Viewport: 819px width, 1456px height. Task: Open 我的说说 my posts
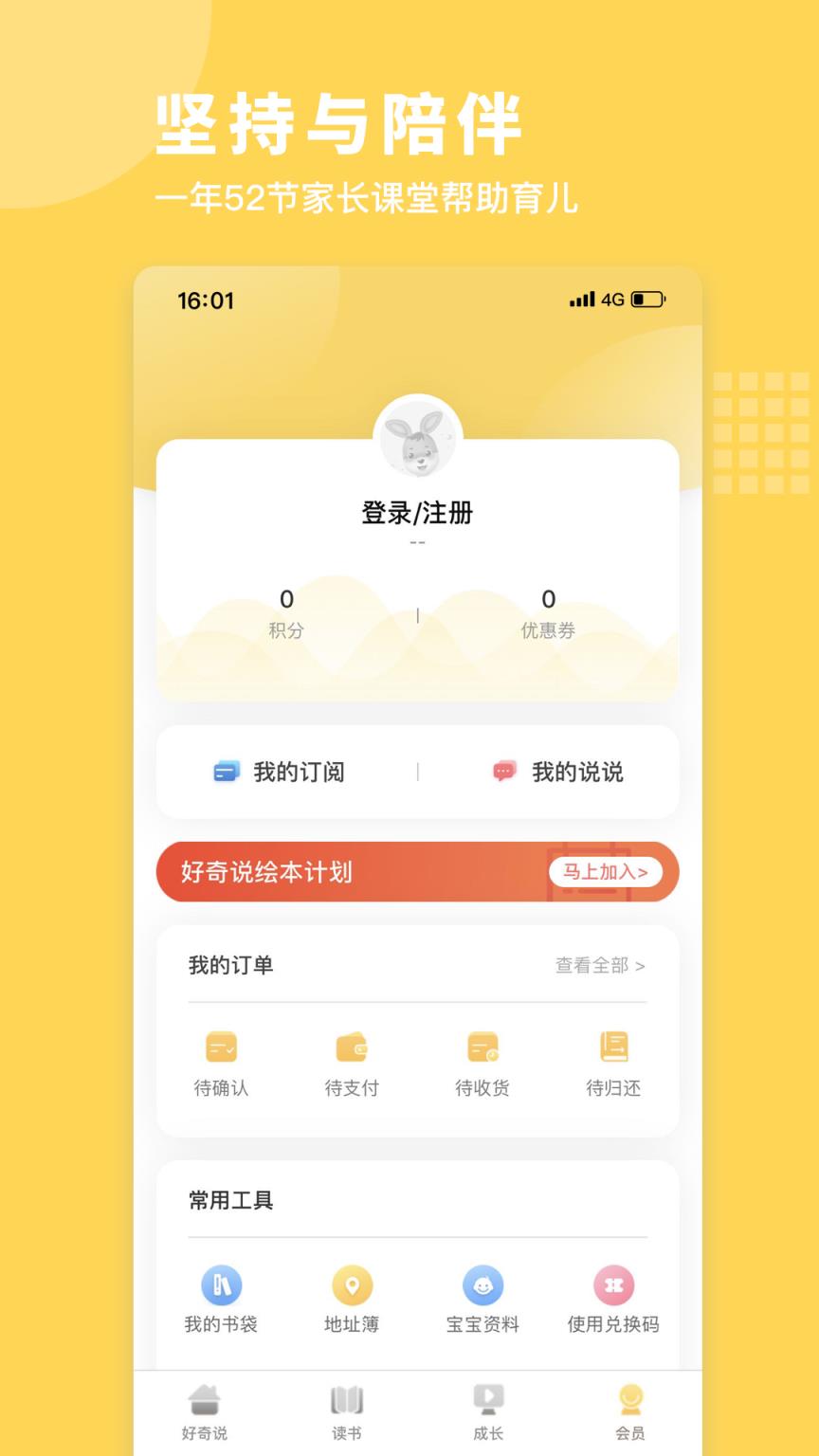click(x=557, y=772)
